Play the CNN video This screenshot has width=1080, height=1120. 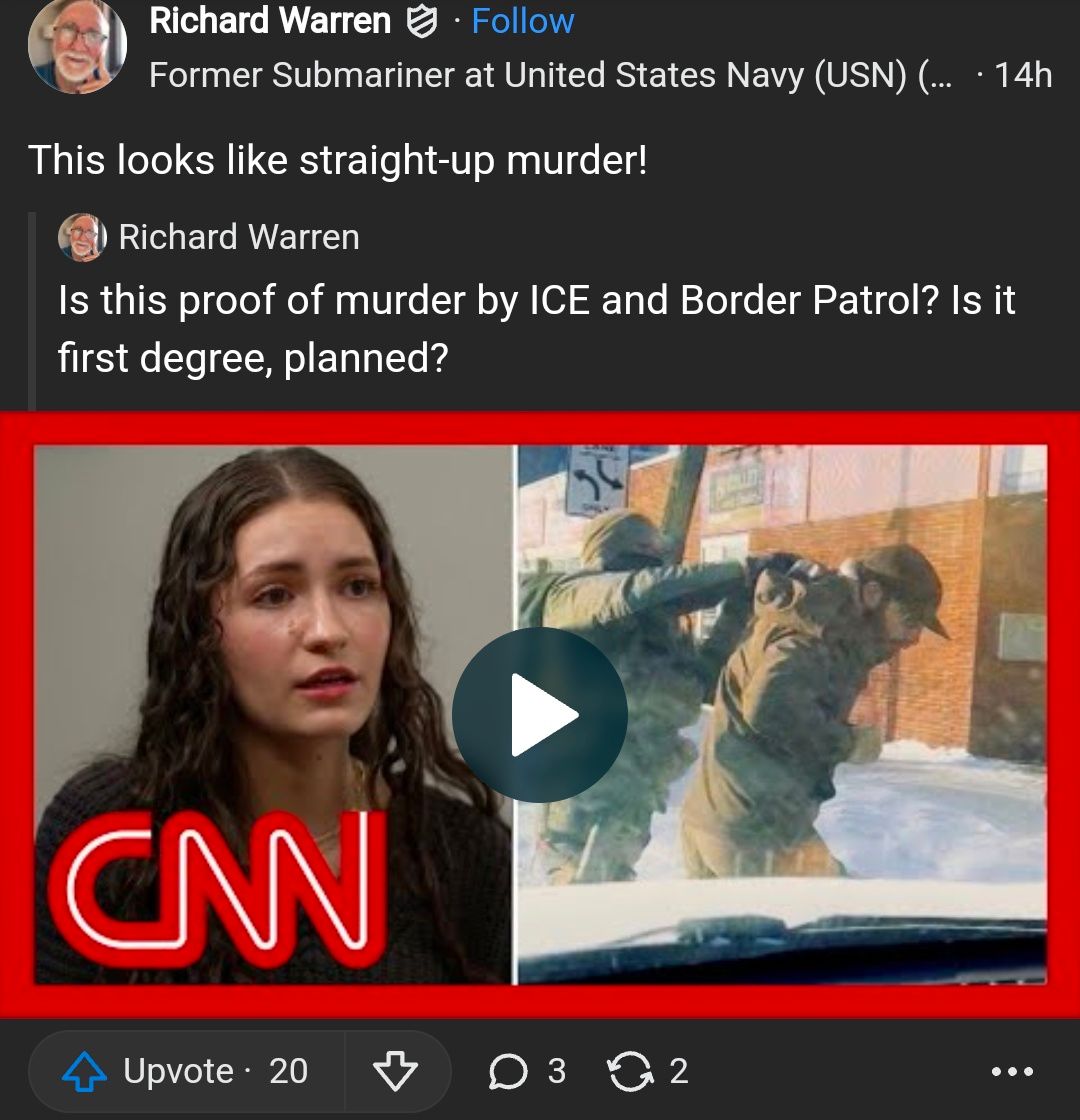point(540,714)
